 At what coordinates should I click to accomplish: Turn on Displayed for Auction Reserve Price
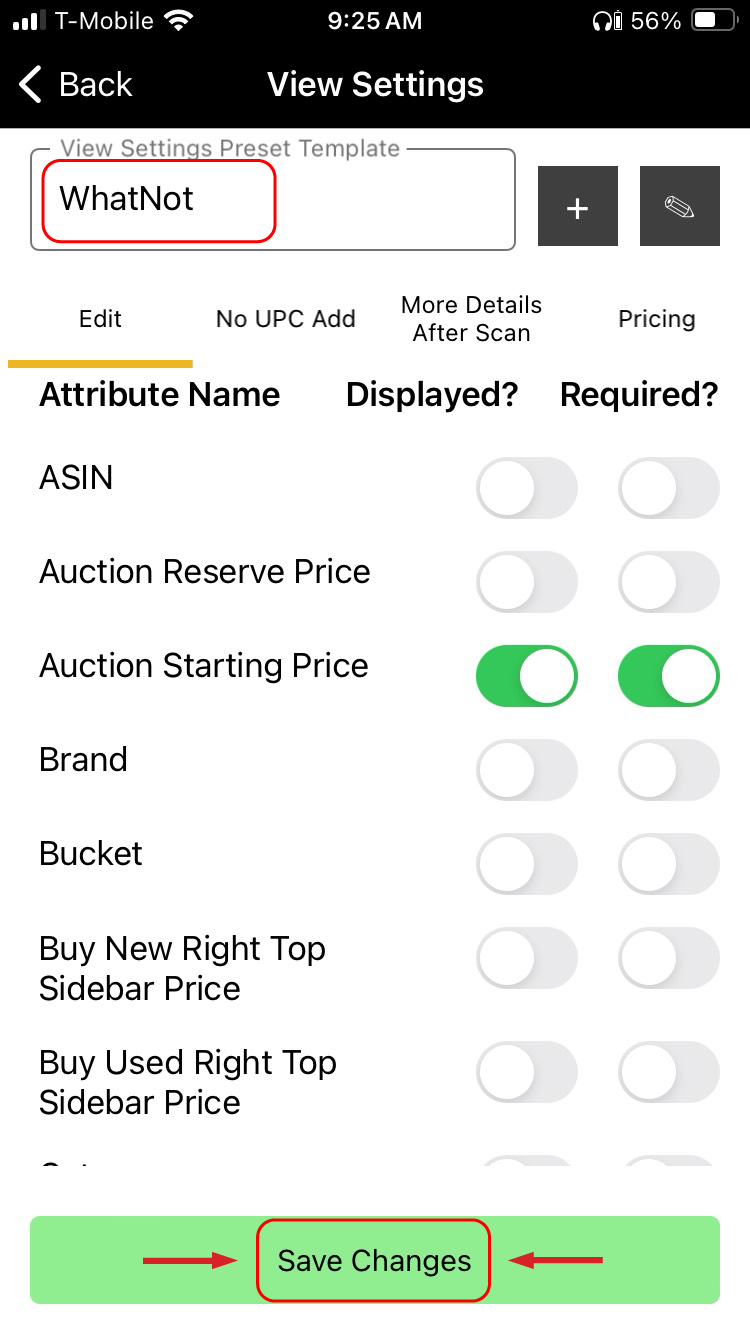pyautogui.click(x=527, y=582)
